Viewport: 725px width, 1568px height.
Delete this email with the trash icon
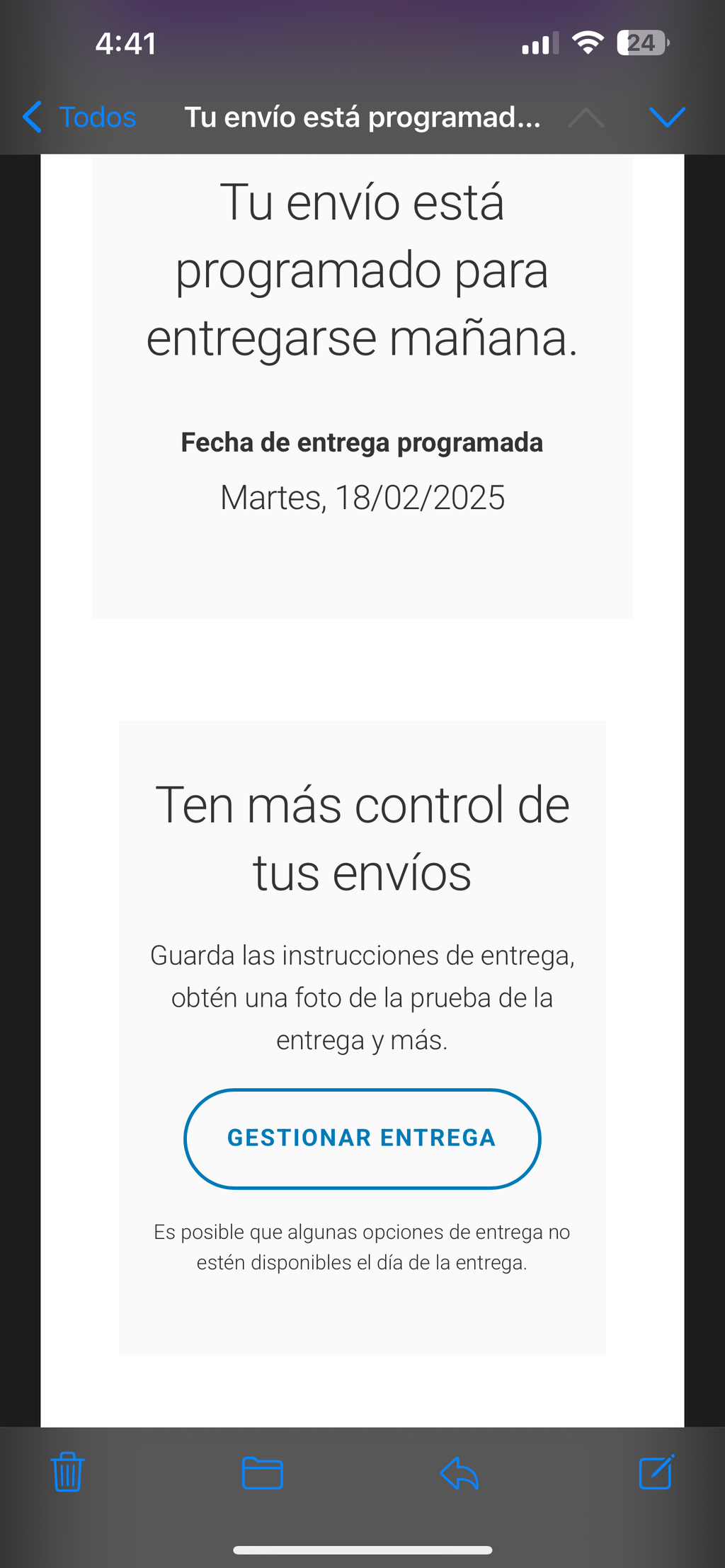(68, 1472)
